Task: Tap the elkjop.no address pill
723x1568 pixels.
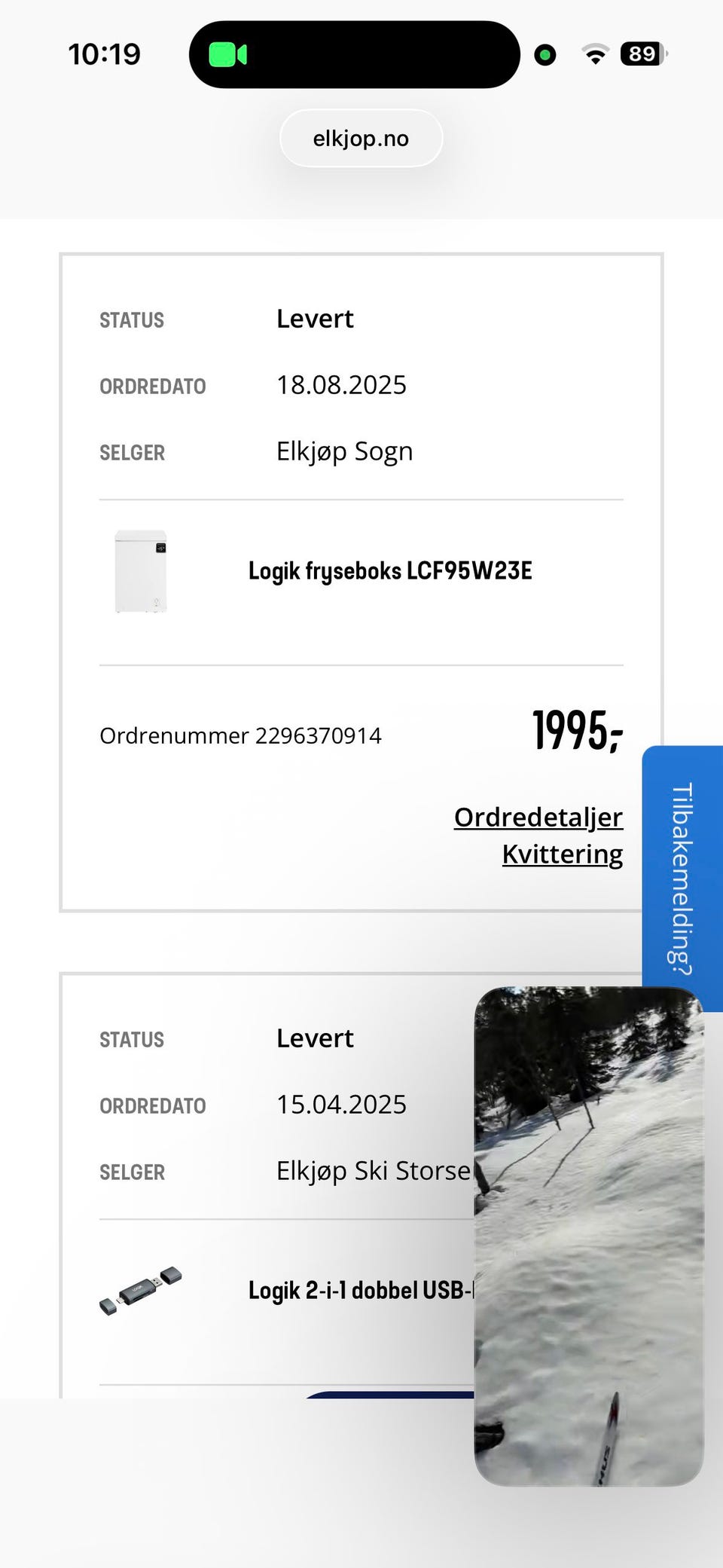Action: click(361, 138)
